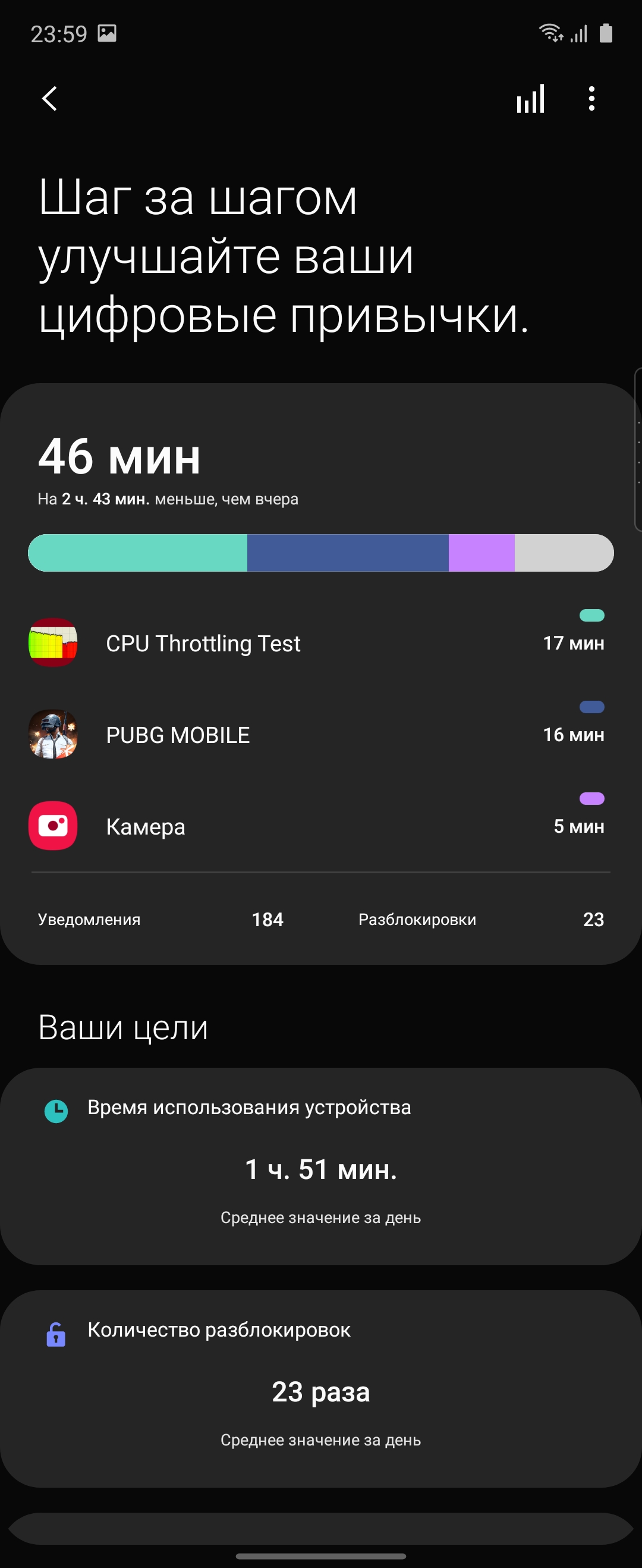Viewport: 642px width, 1568px height.
Task: Open CPU Throttling Test usage details
Action: click(316, 643)
